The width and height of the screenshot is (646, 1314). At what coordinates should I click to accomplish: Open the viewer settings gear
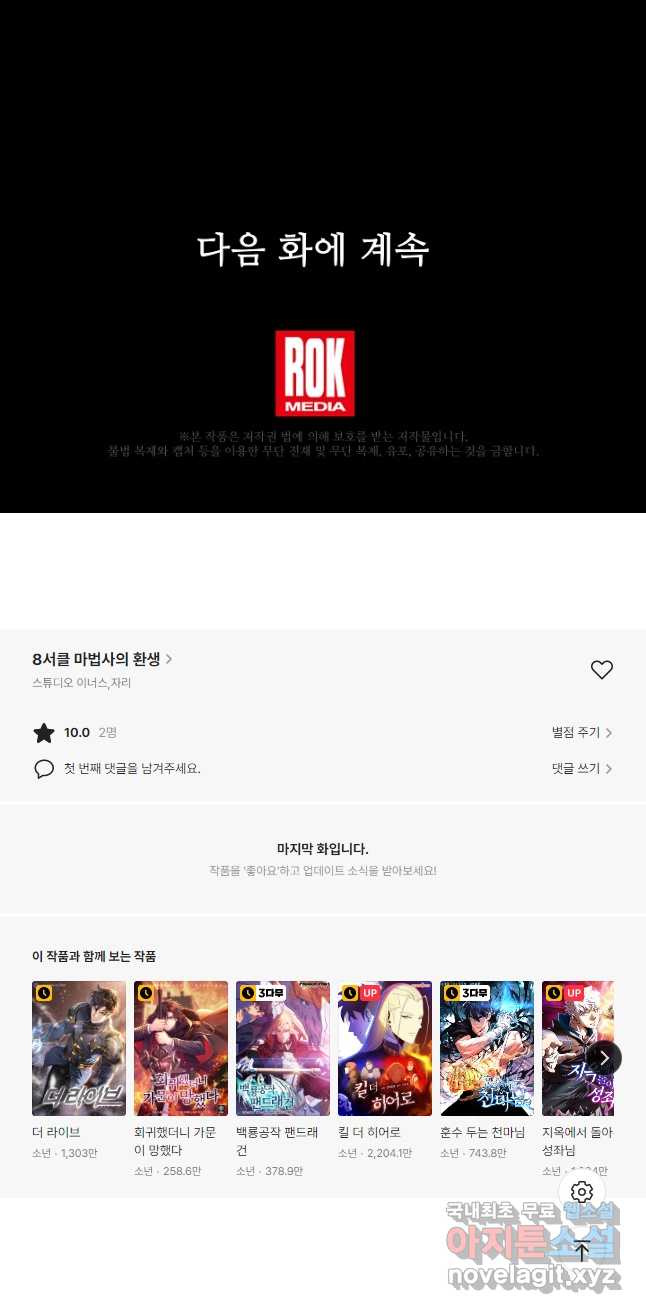pyautogui.click(x=582, y=1192)
